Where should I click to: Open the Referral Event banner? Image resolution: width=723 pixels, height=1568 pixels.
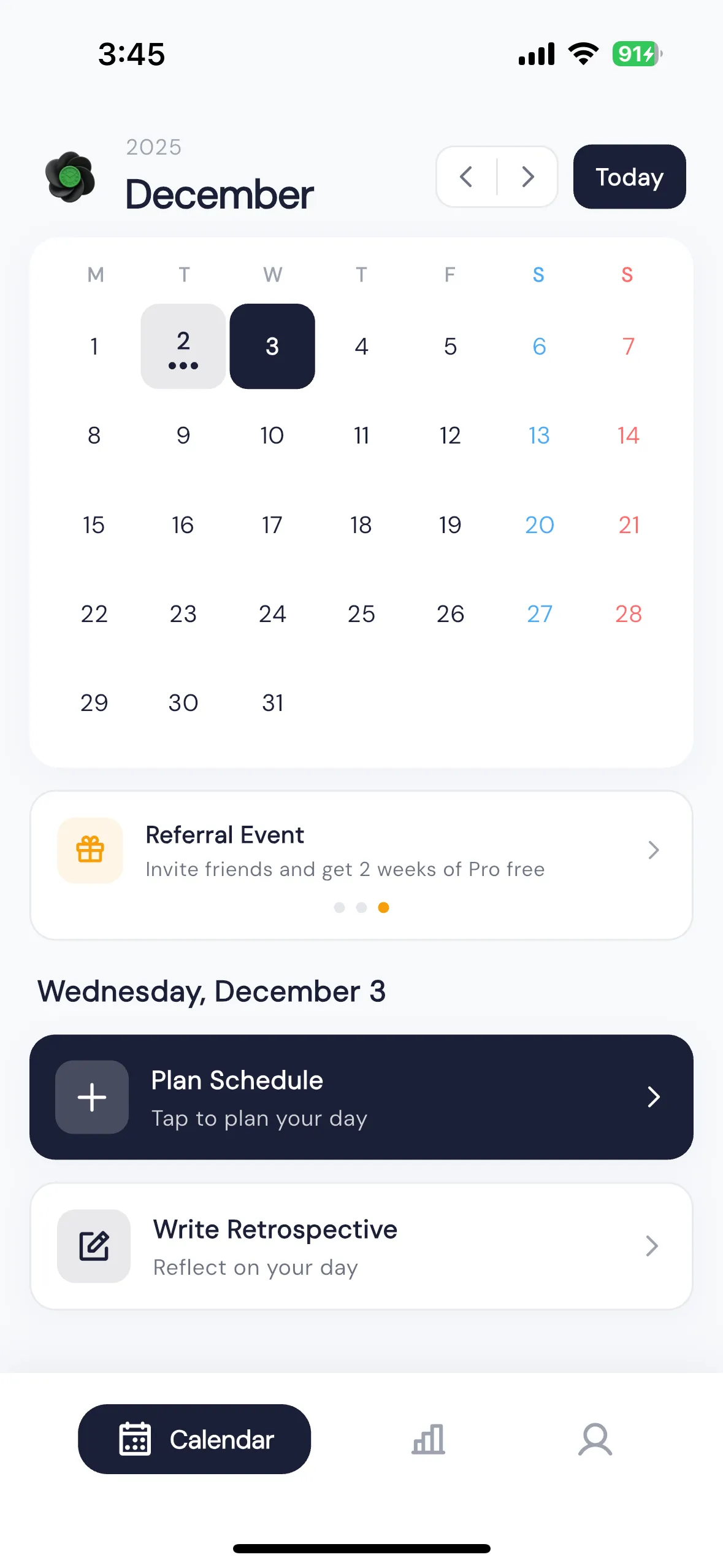coord(361,851)
